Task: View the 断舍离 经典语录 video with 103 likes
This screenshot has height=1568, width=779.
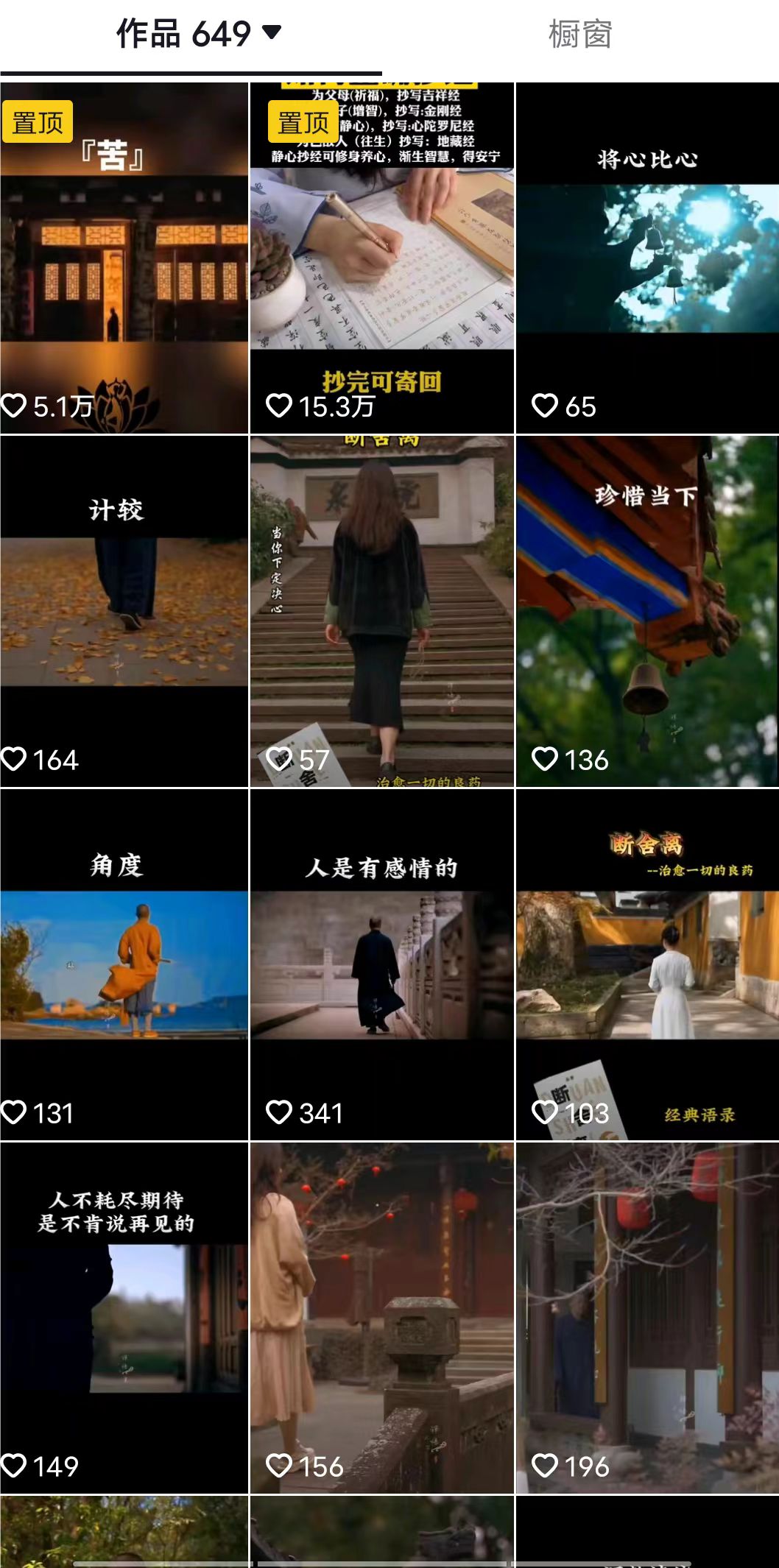Action: point(647,964)
